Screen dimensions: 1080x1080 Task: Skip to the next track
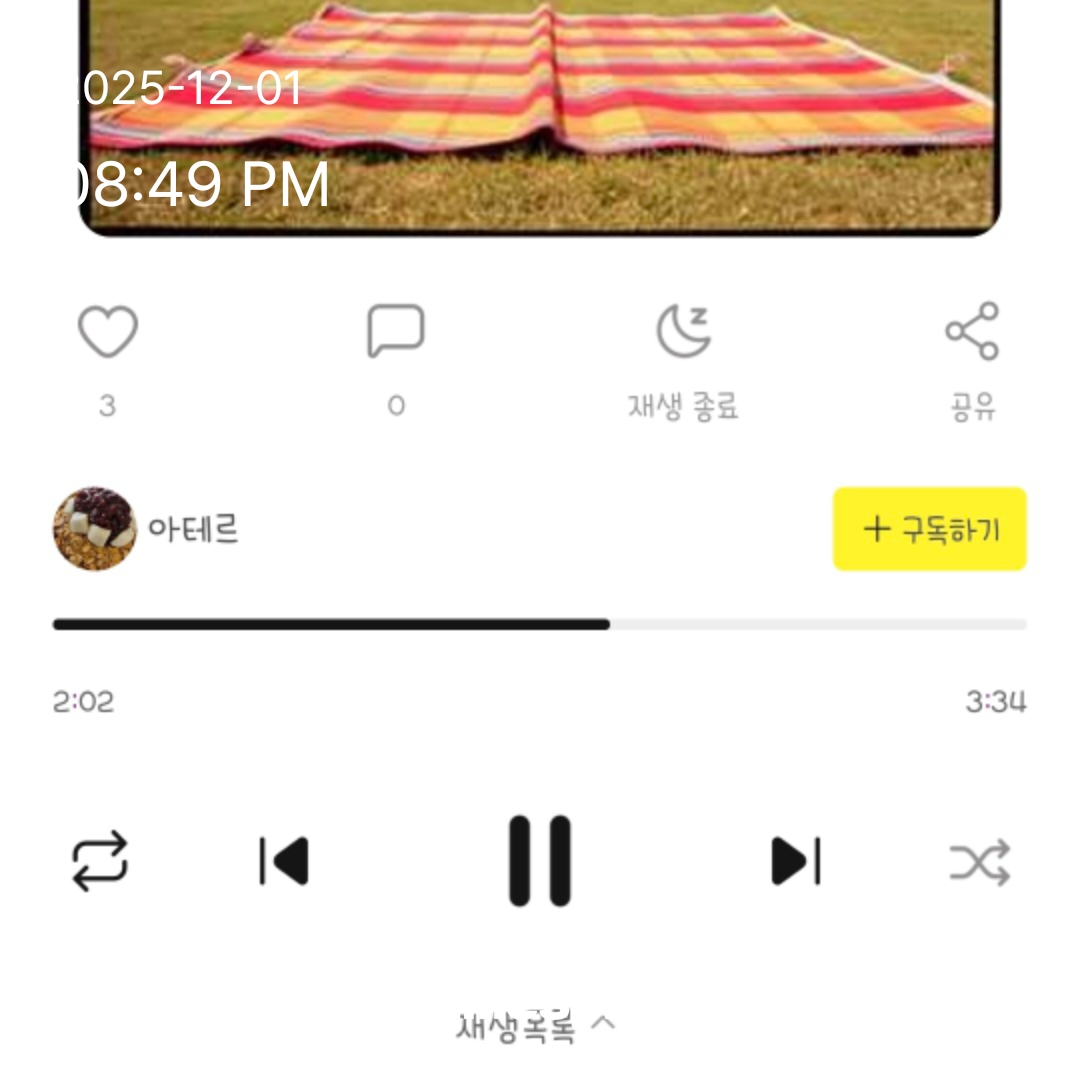click(796, 861)
